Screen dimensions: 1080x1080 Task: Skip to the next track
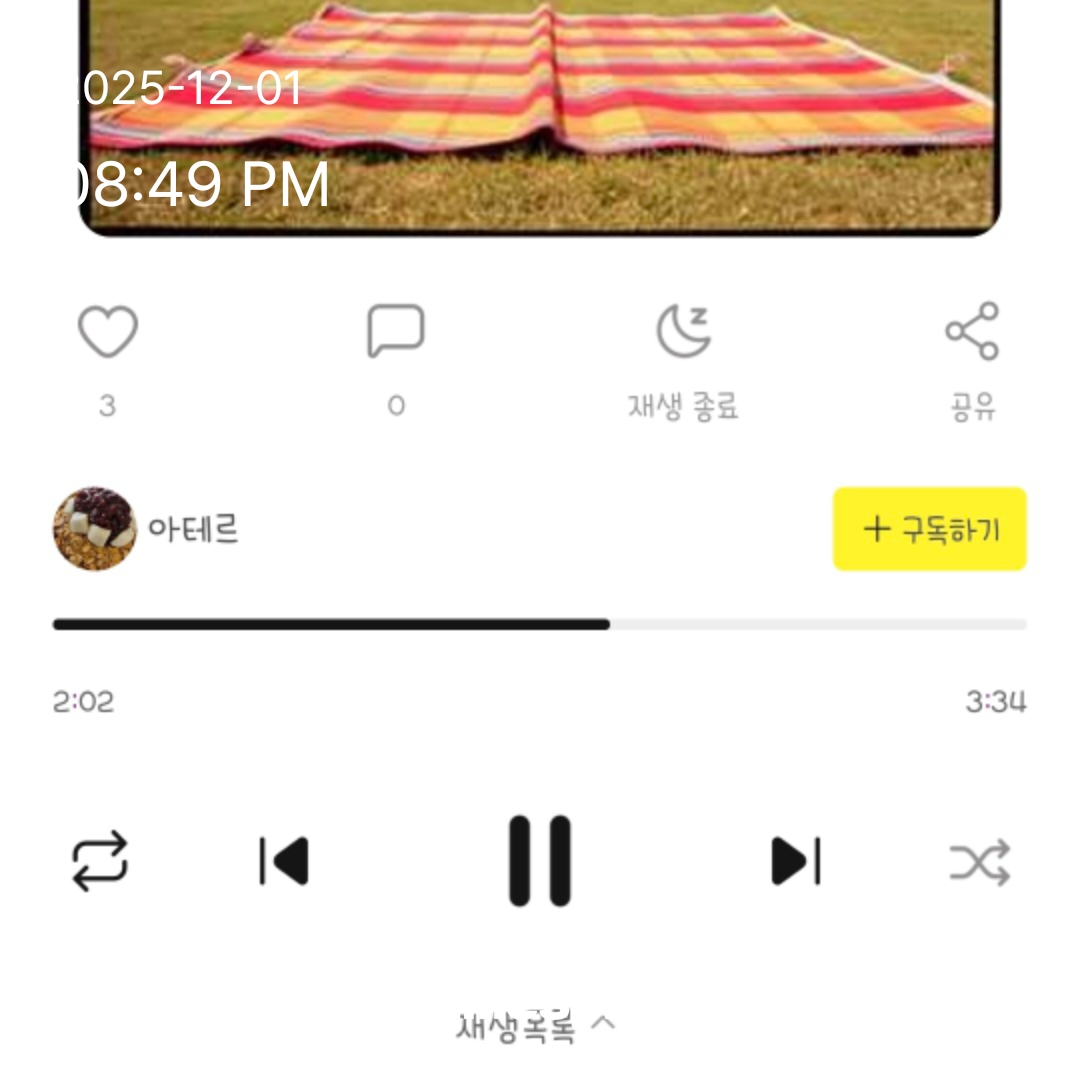click(796, 861)
